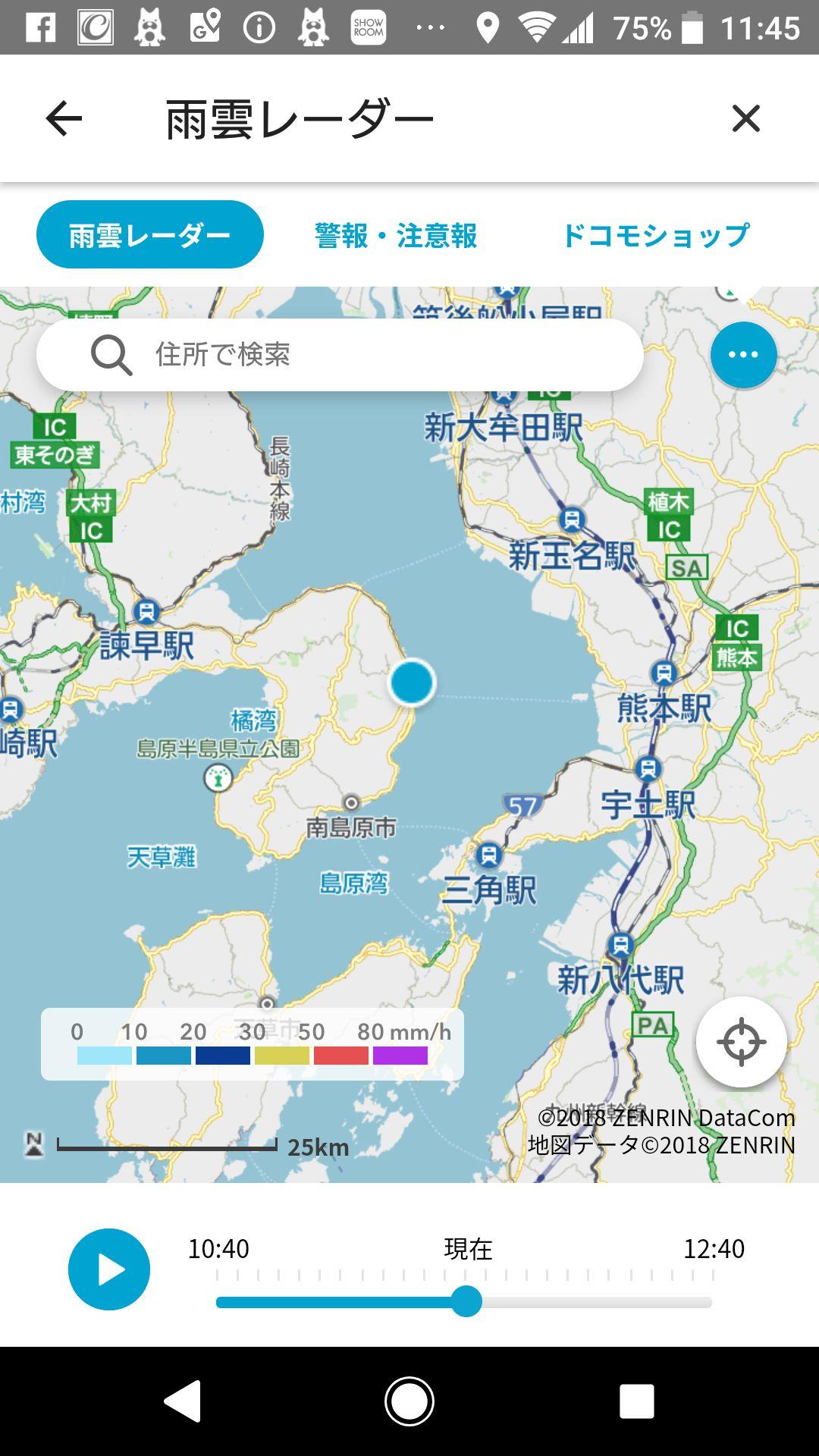Tap the north compass indicator on the map
Image resolution: width=819 pixels, height=1456 pixels.
(x=33, y=1141)
